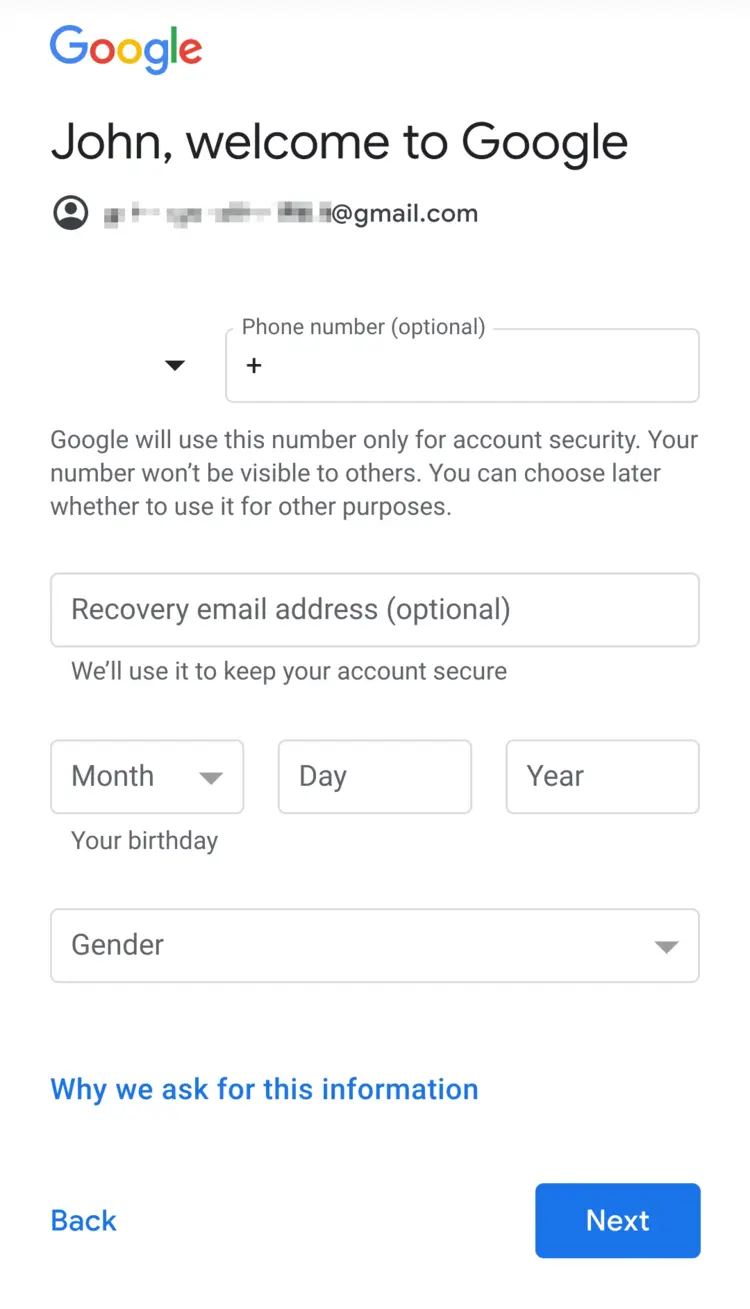Click the displayed gmail.com account address
Viewport: 750px width, 1309px height.
[290, 213]
